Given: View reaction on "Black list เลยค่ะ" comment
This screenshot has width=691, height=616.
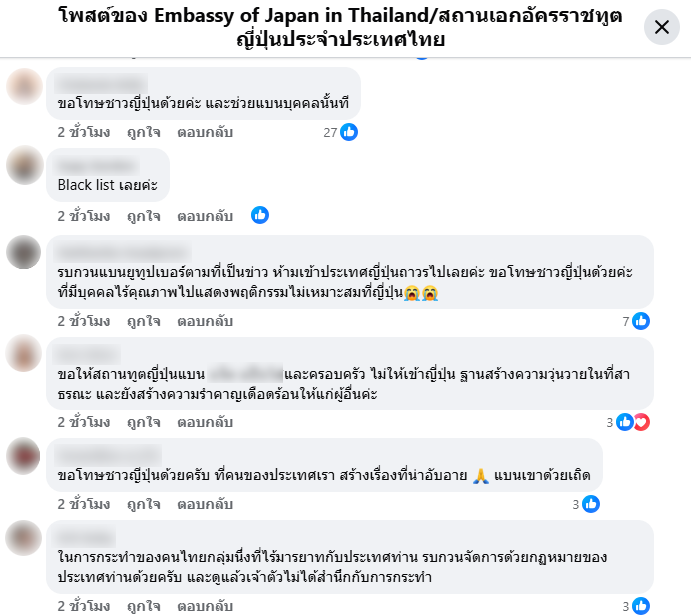Looking at the screenshot, I should (x=260, y=215).
